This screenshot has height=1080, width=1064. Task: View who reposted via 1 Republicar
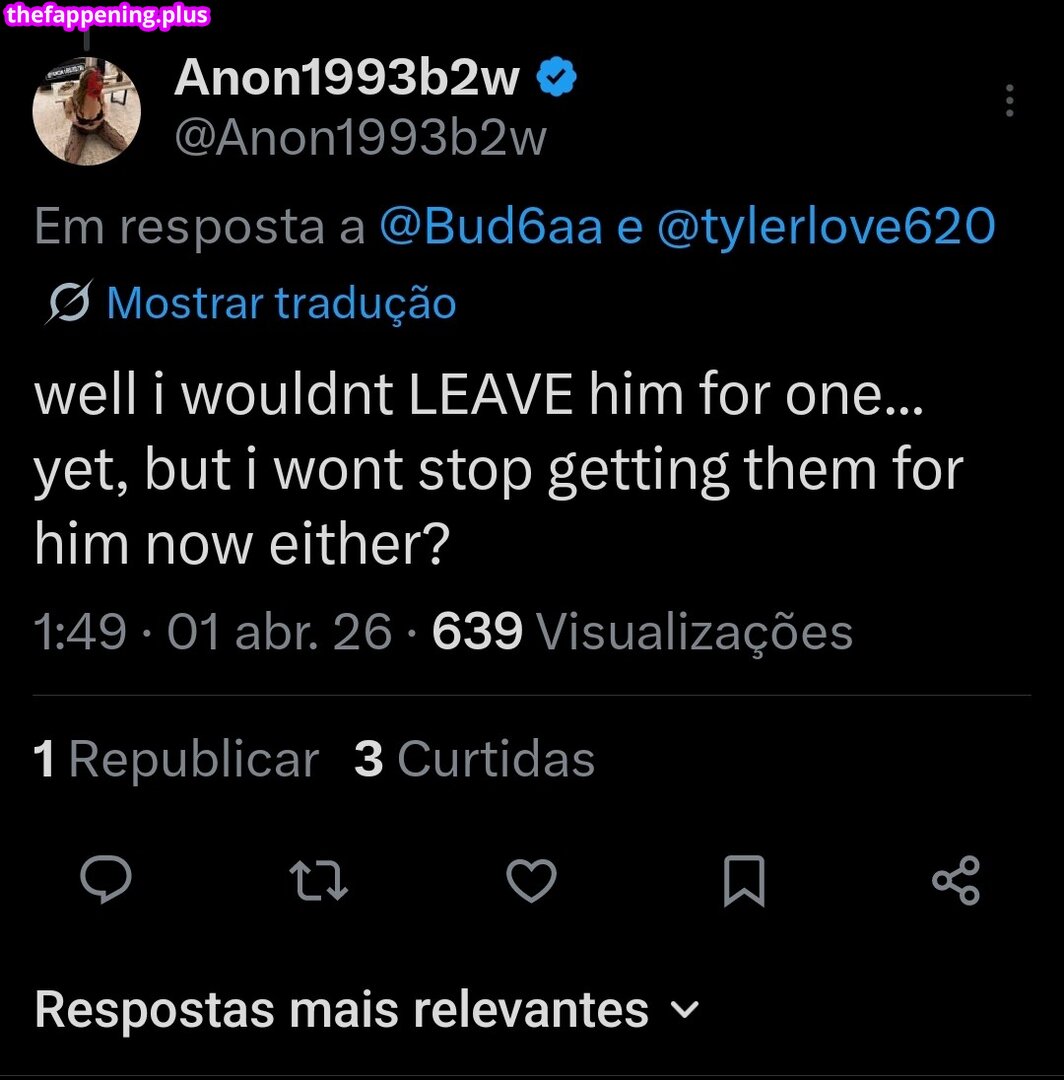(x=176, y=759)
